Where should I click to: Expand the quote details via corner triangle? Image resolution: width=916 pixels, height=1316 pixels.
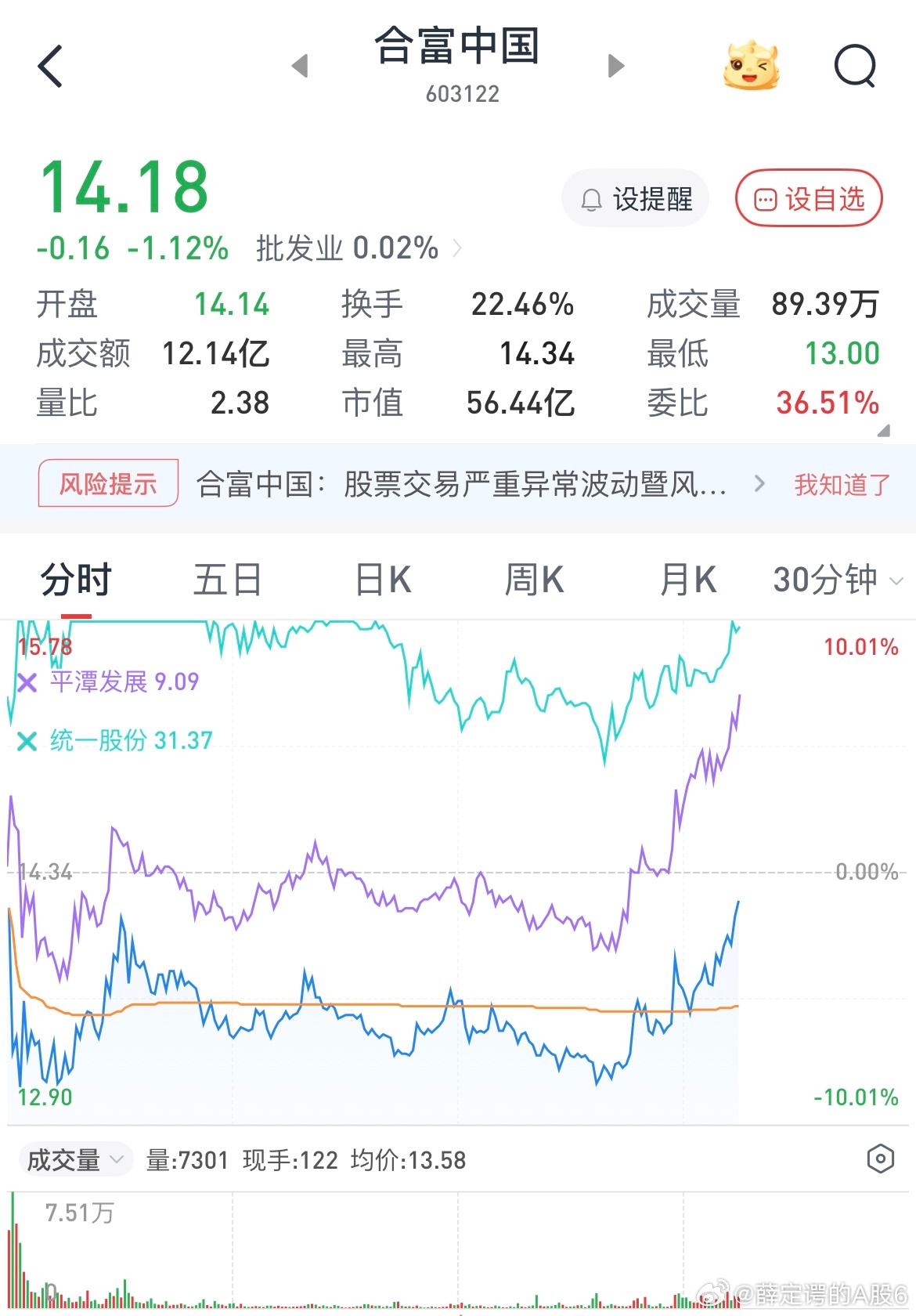point(883,432)
